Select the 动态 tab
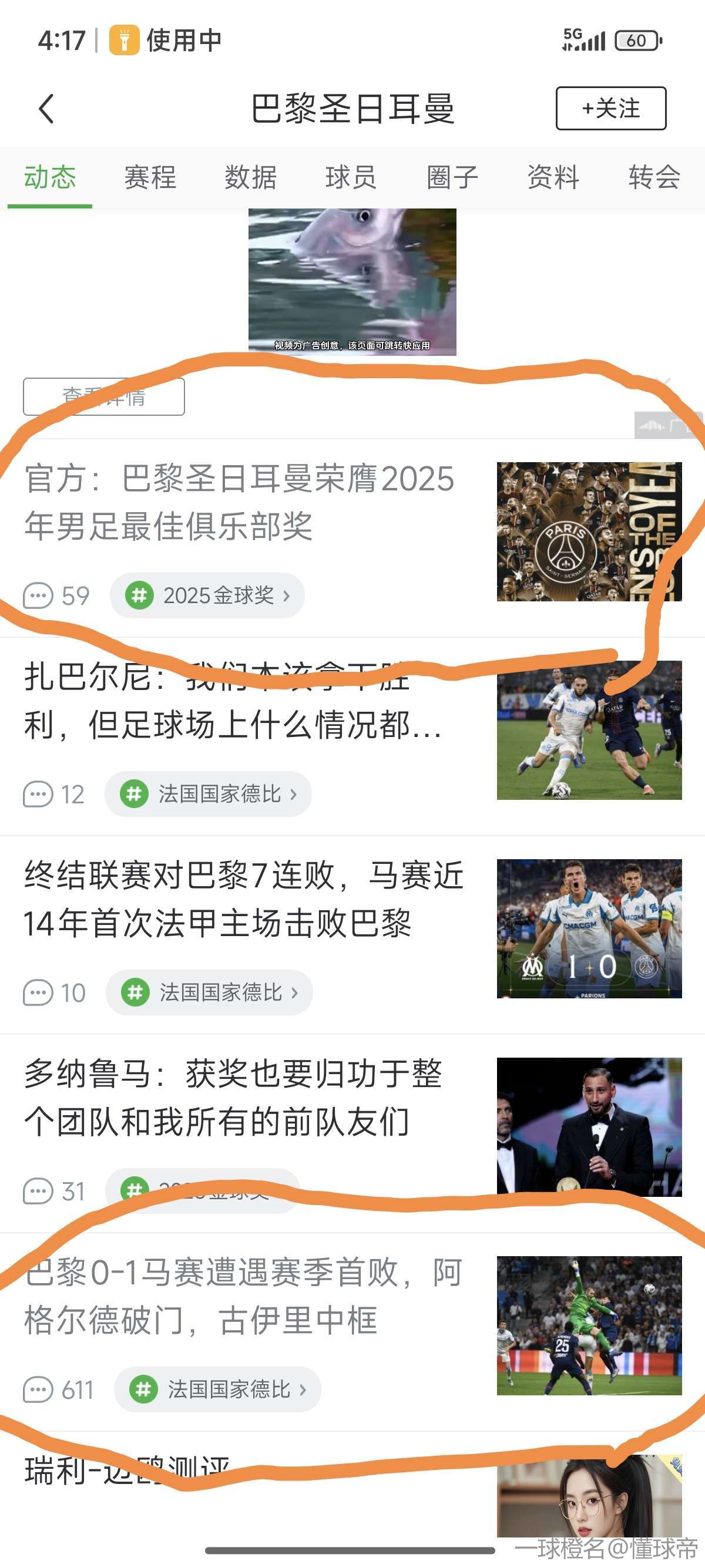This screenshot has width=705, height=1568. (50, 178)
